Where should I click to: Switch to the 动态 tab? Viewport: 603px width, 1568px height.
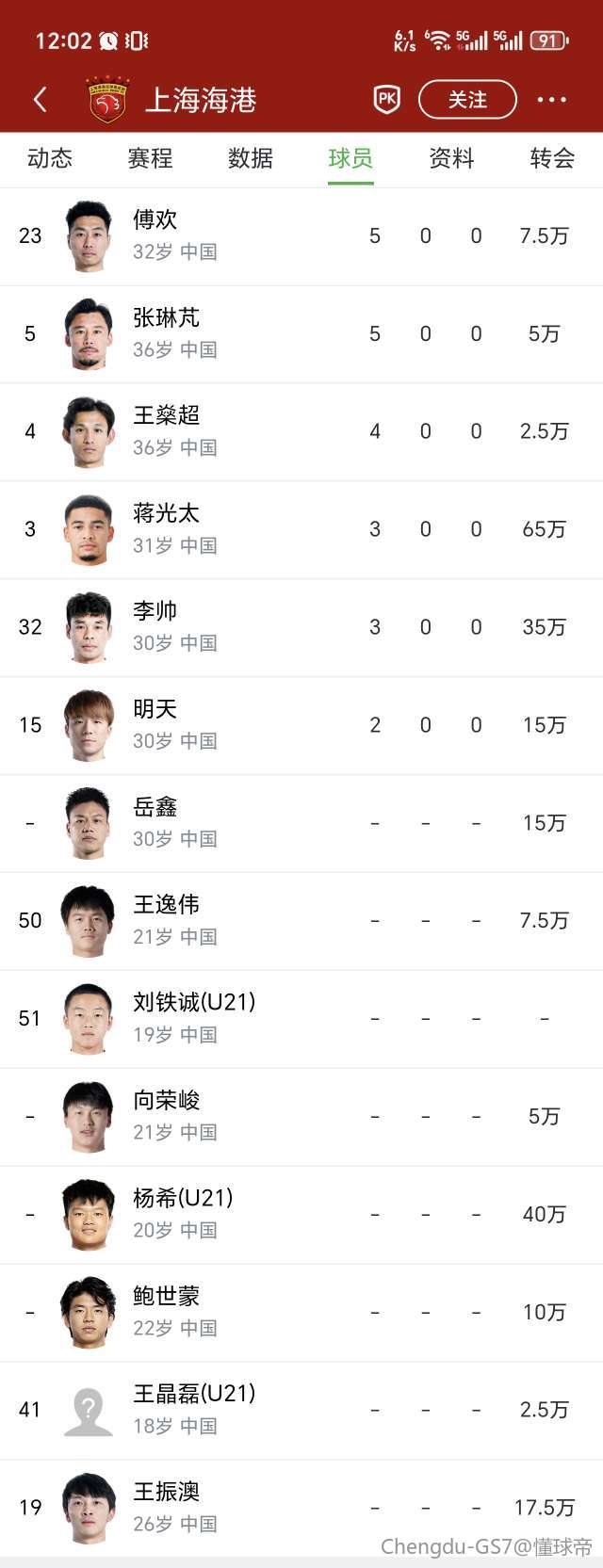tap(50, 158)
